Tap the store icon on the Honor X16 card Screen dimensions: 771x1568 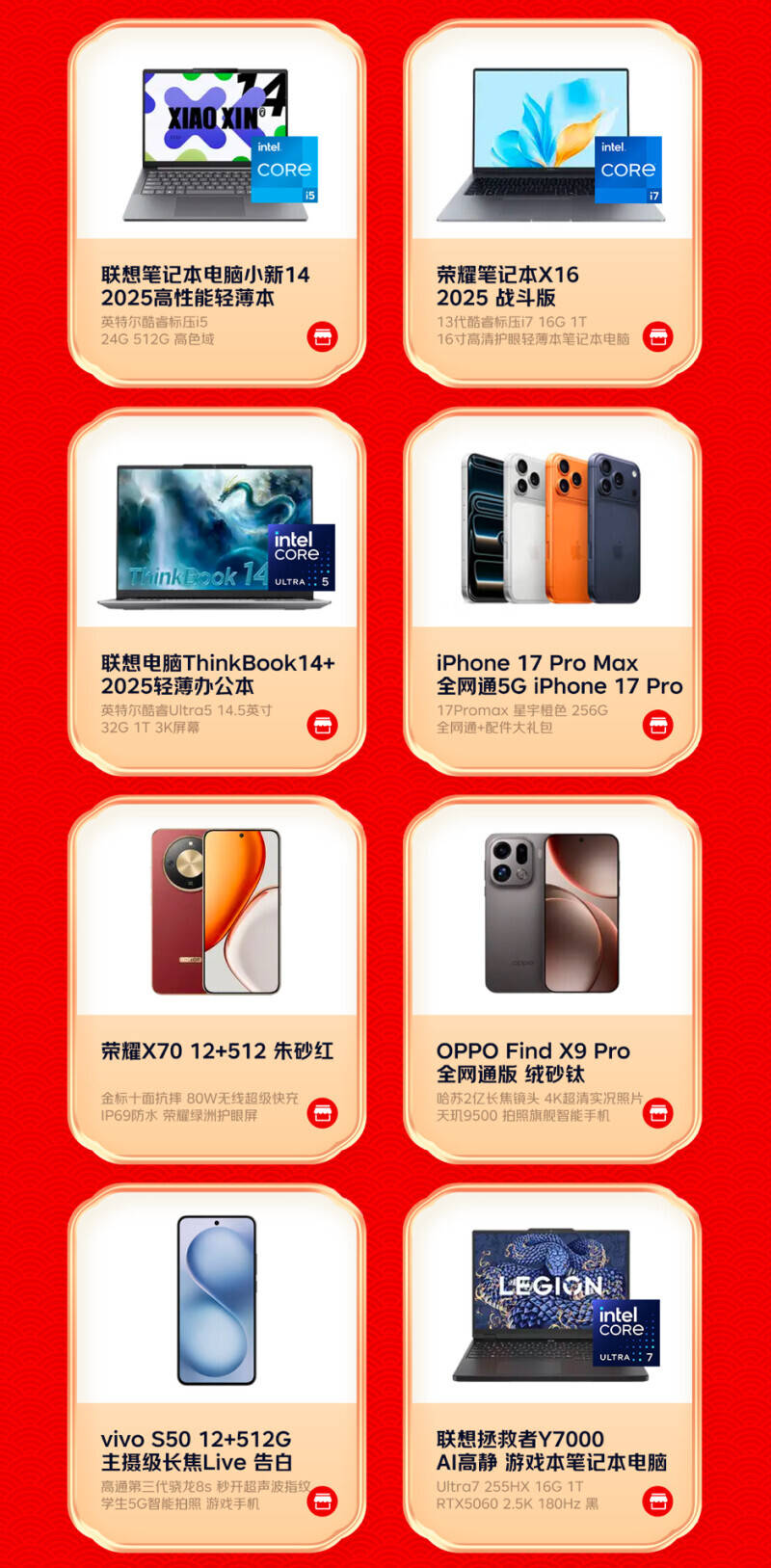657,337
